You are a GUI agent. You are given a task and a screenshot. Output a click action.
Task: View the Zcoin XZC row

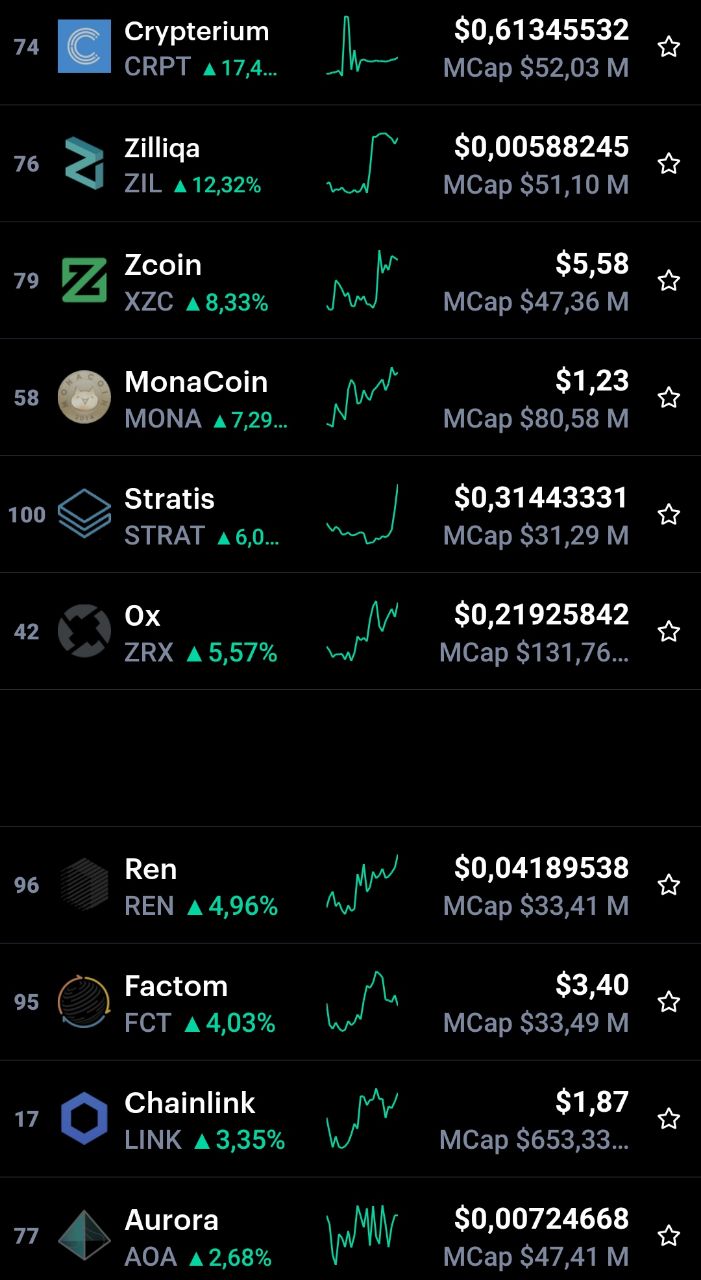pyautogui.click(x=350, y=280)
